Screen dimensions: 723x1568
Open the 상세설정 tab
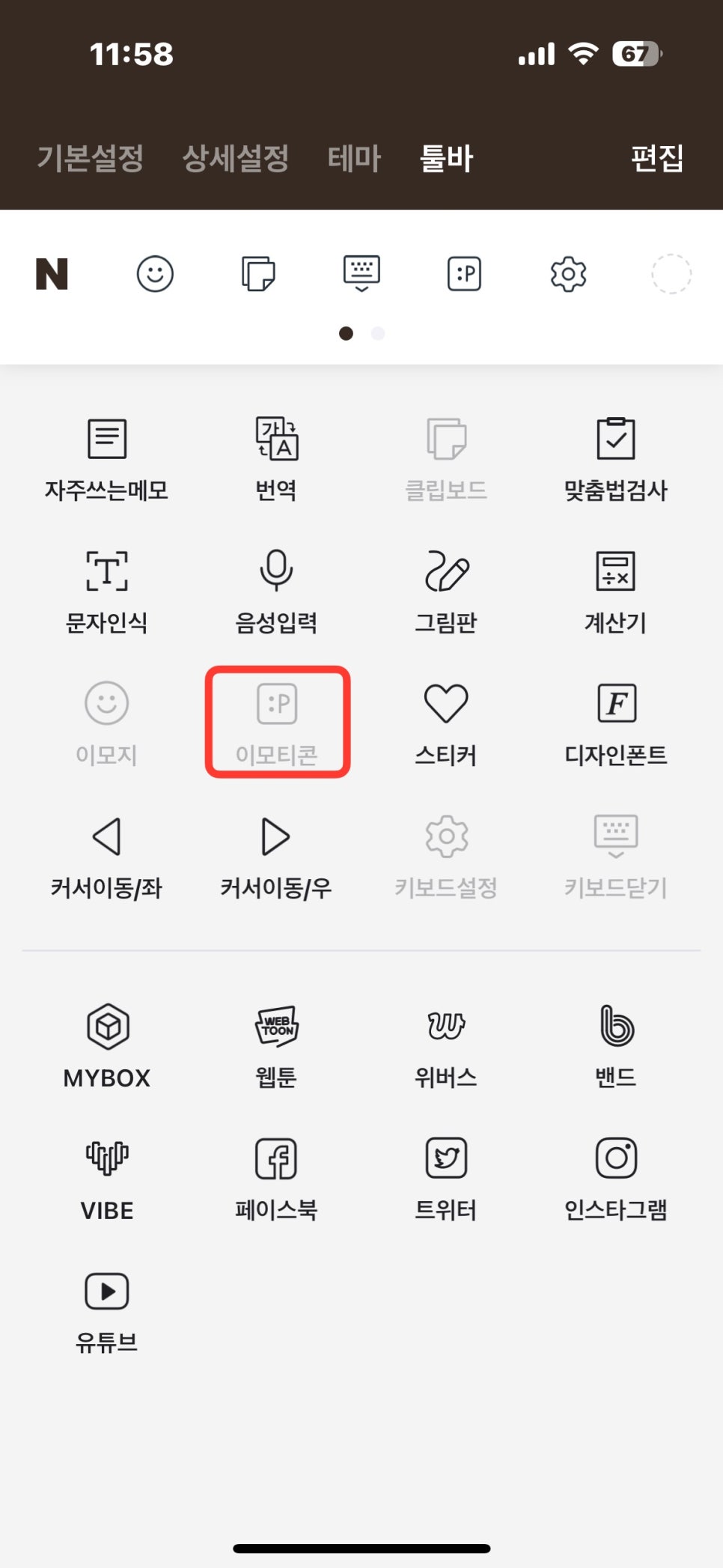[235, 158]
